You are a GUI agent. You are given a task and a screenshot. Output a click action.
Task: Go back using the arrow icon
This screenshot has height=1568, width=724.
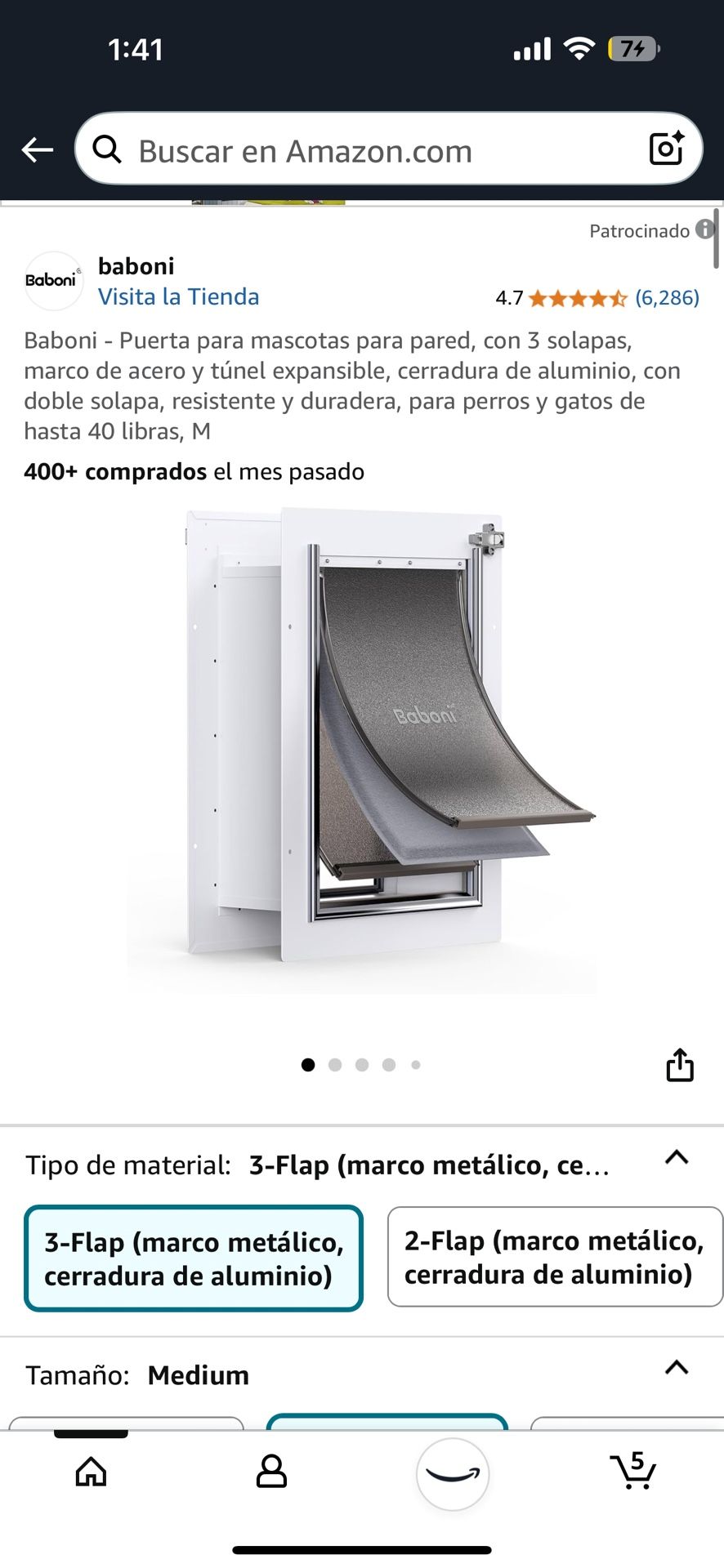(37, 150)
